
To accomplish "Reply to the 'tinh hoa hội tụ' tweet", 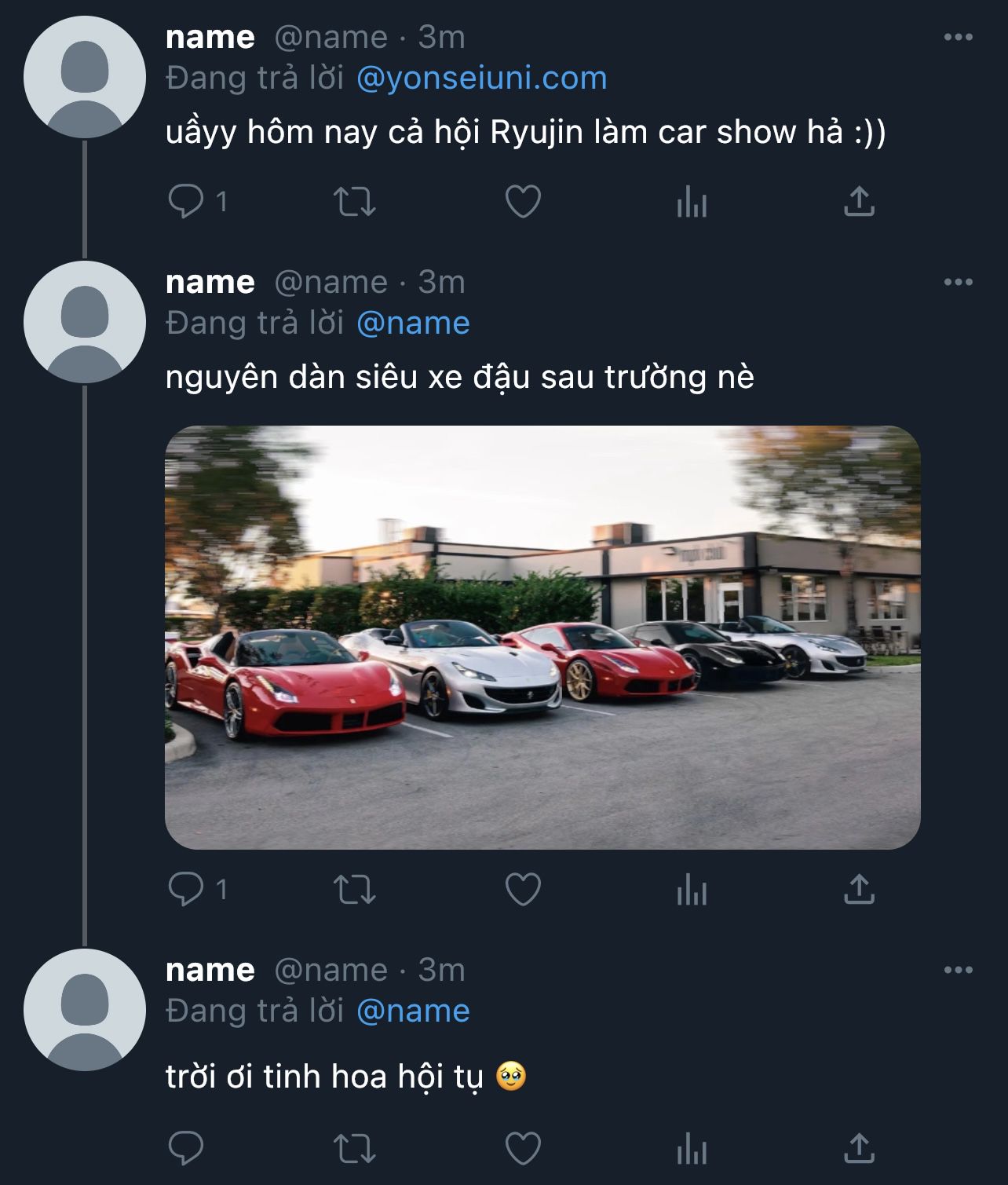I will point(186,1150).
